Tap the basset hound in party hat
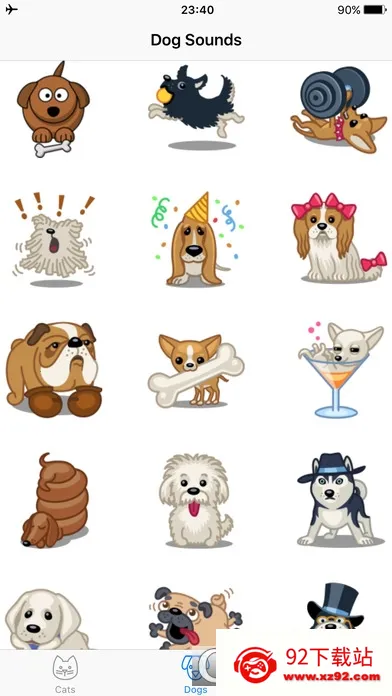 (x=196, y=239)
